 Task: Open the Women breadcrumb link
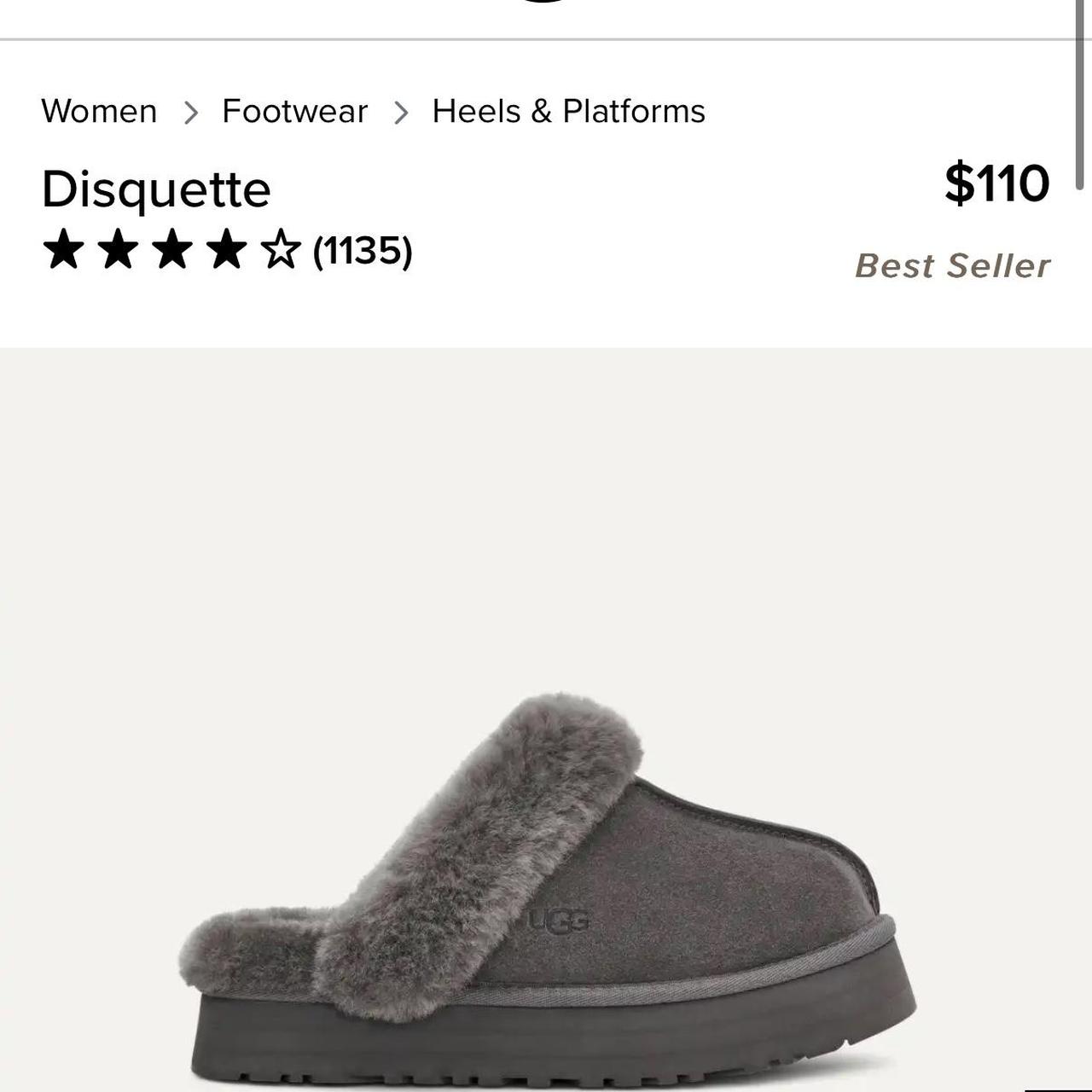point(99,112)
